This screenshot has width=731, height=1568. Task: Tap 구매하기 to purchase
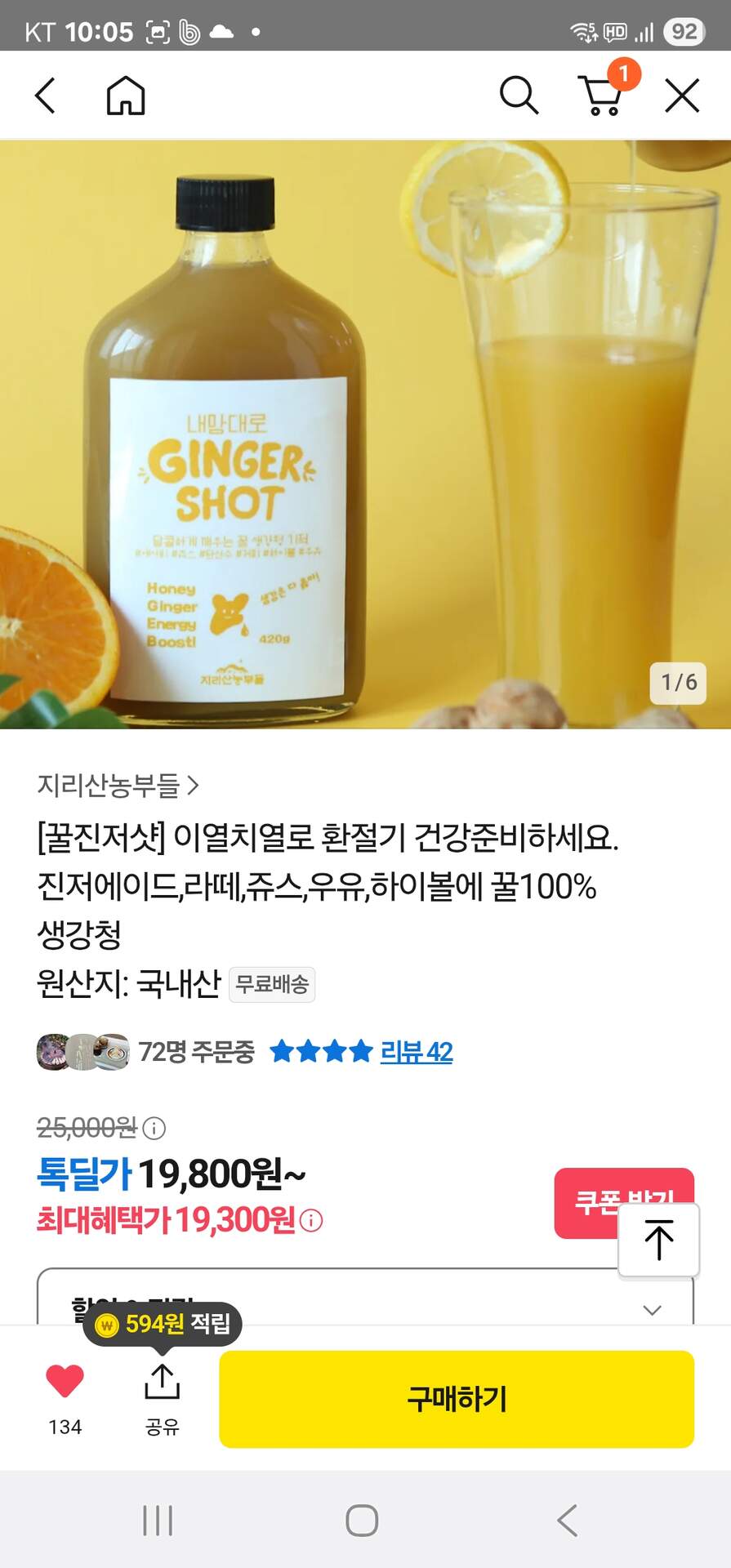[457, 1399]
